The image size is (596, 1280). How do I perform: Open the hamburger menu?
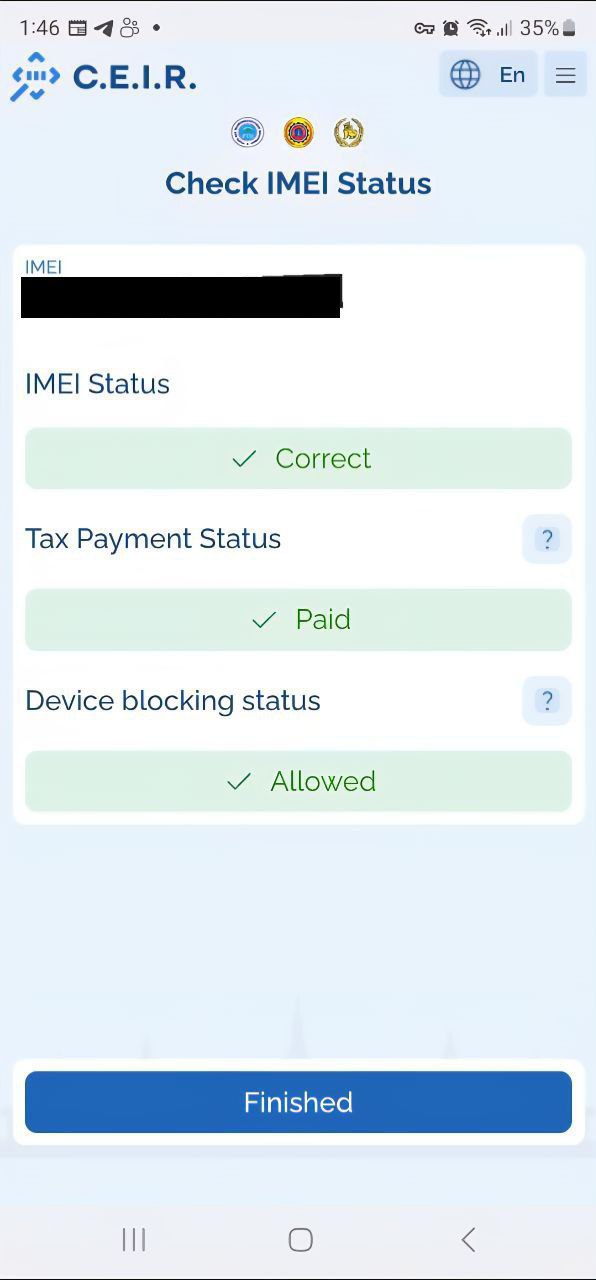coord(566,75)
